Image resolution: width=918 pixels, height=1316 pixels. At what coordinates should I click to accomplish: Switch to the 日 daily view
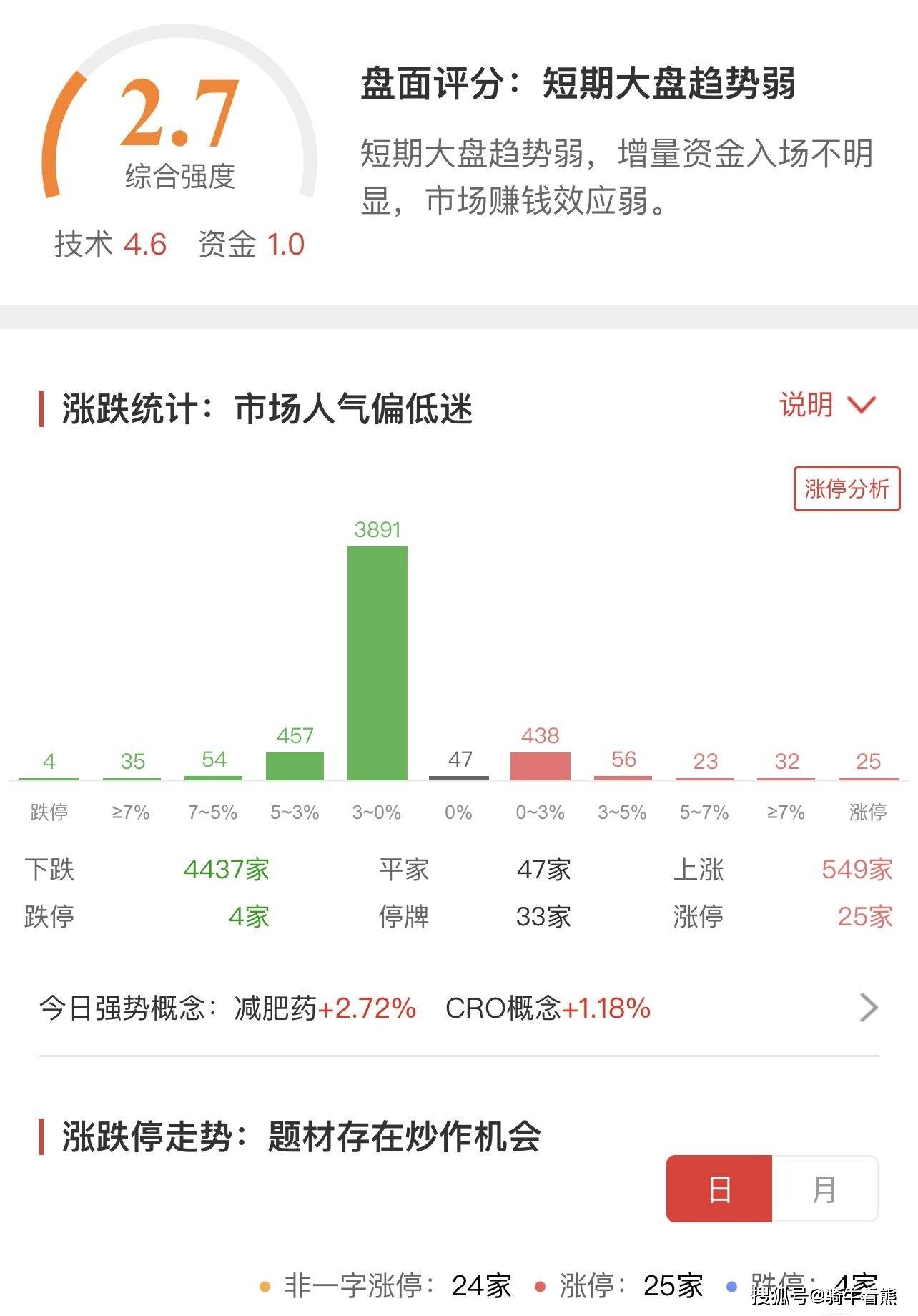point(719,1189)
